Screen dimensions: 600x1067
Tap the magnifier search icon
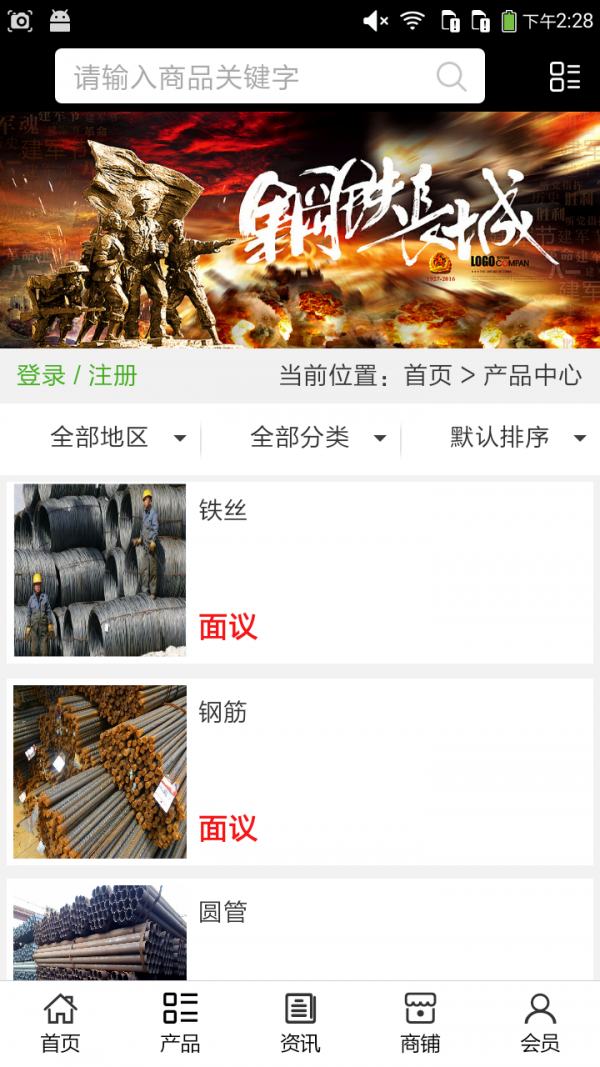(x=451, y=77)
